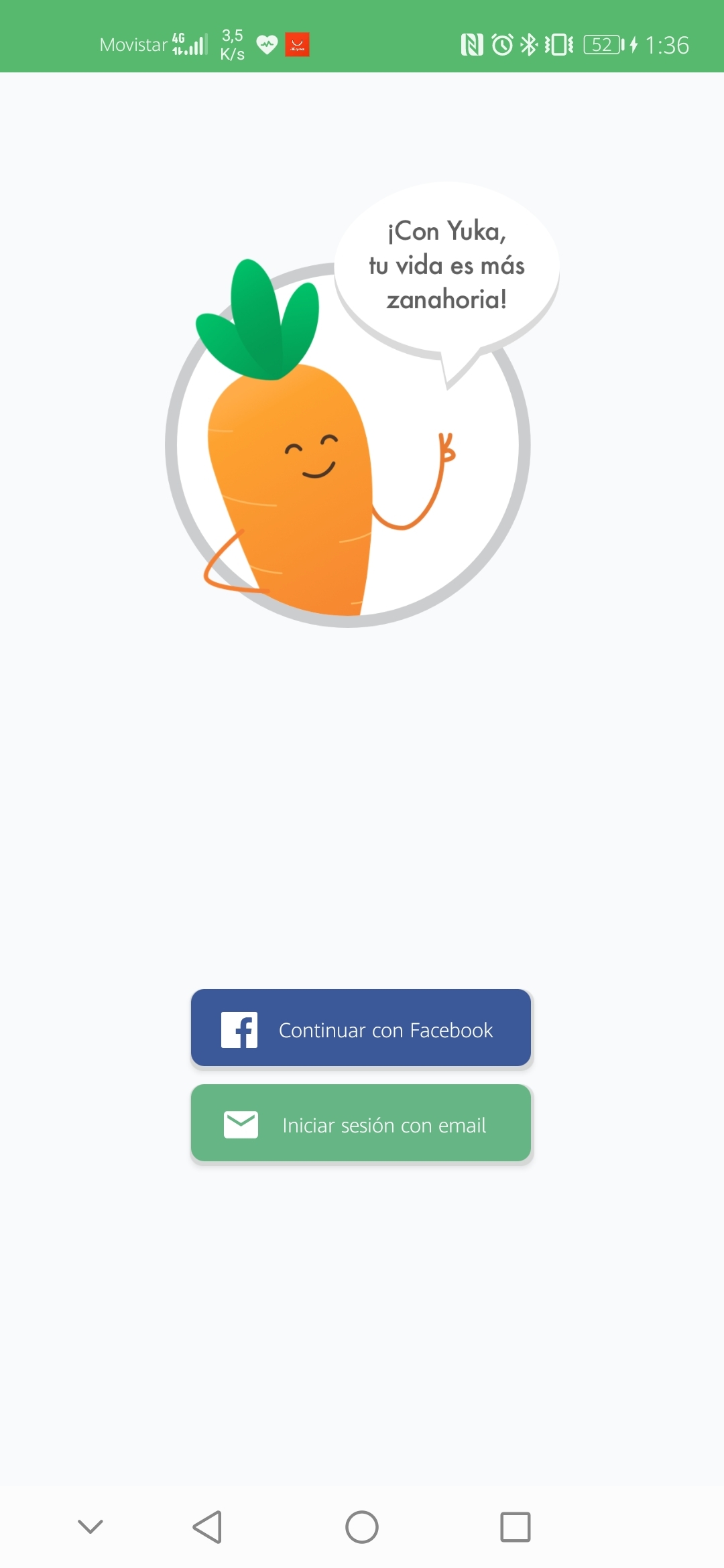724x1568 pixels.
Task: Go back using system back button
Action: [x=207, y=1527]
